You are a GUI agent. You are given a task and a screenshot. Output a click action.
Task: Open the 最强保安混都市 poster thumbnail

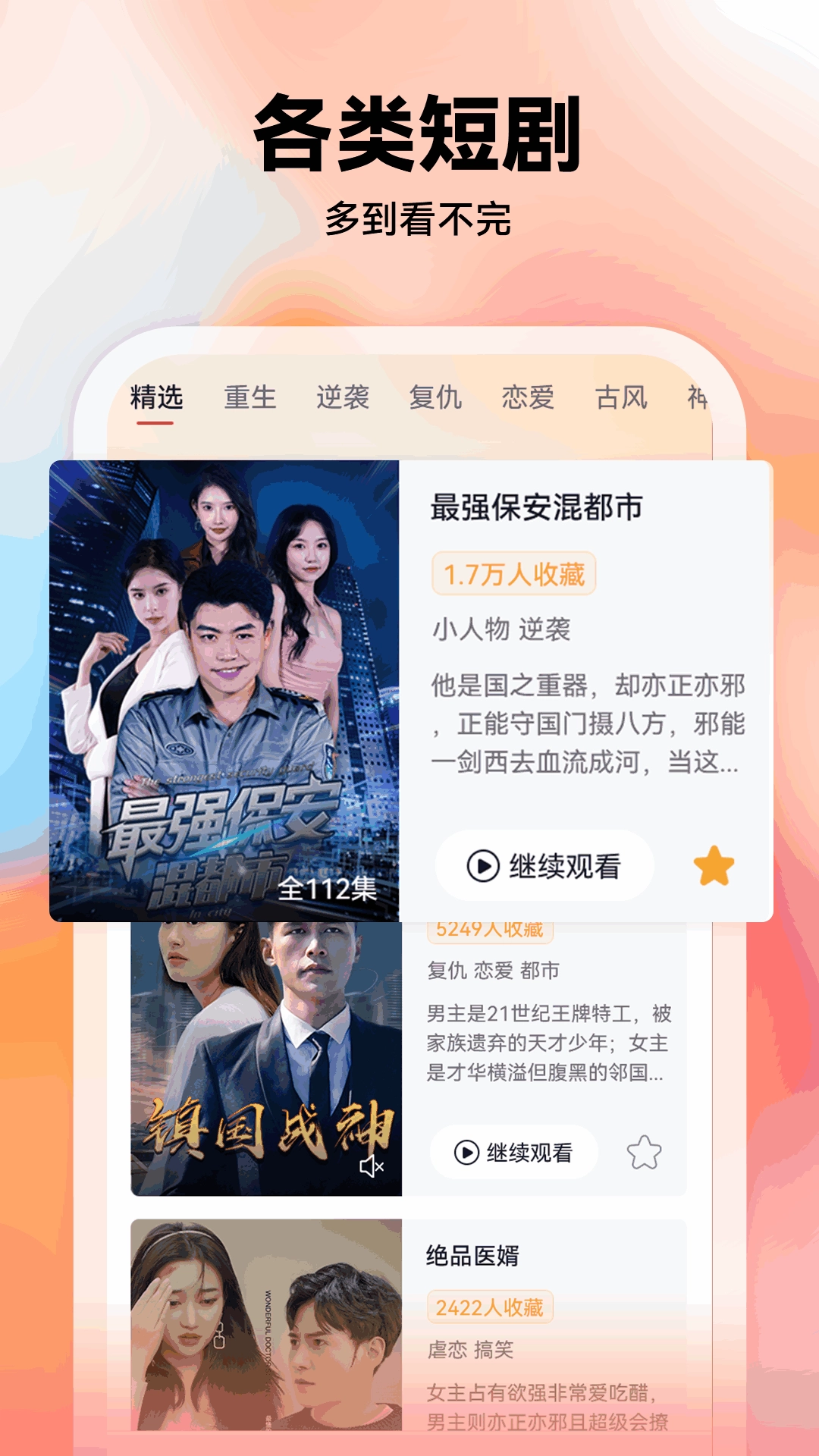pyautogui.click(x=227, y=690)
